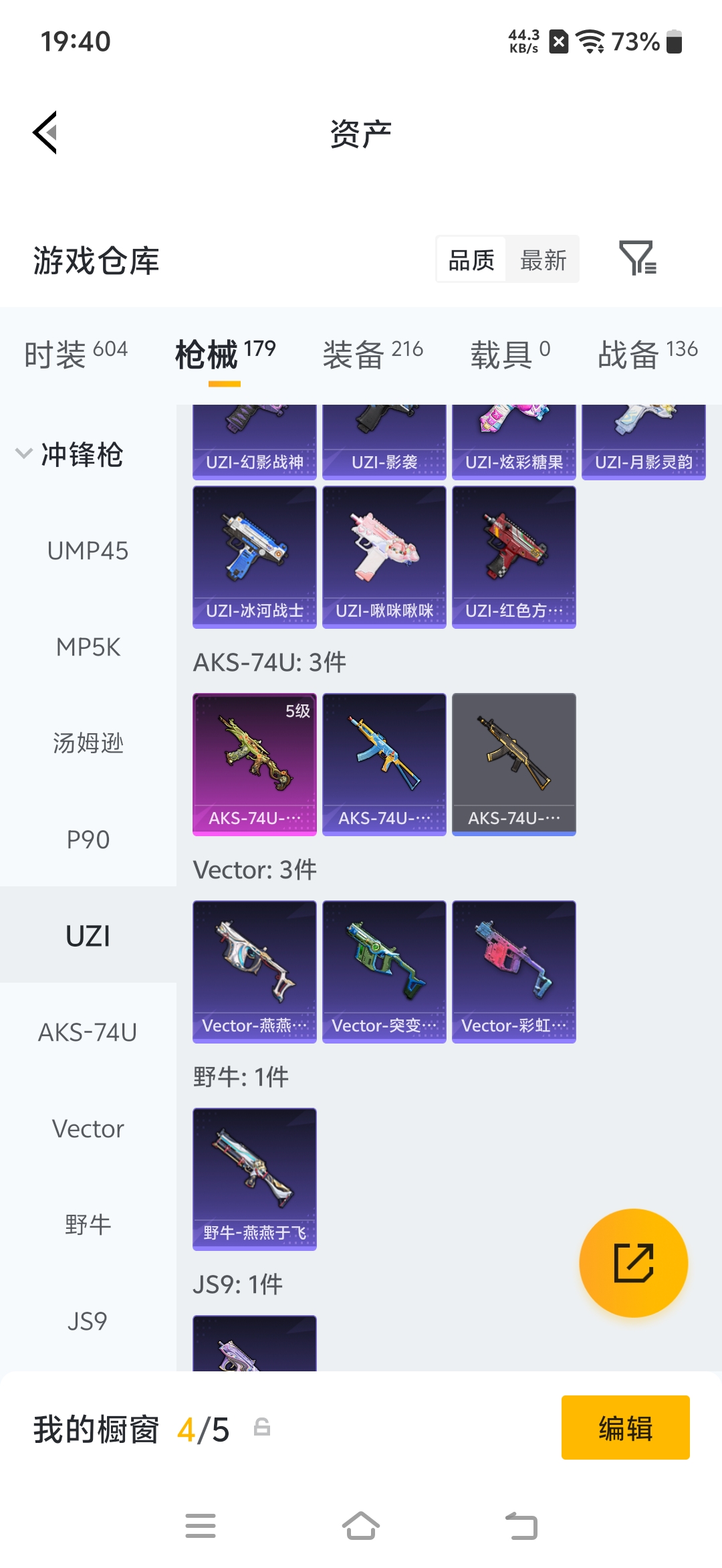Viewport: 722px width, 1568px height.
Task: View the UZI-啾咪啾咪 skin
Action: tap(384, 557)
